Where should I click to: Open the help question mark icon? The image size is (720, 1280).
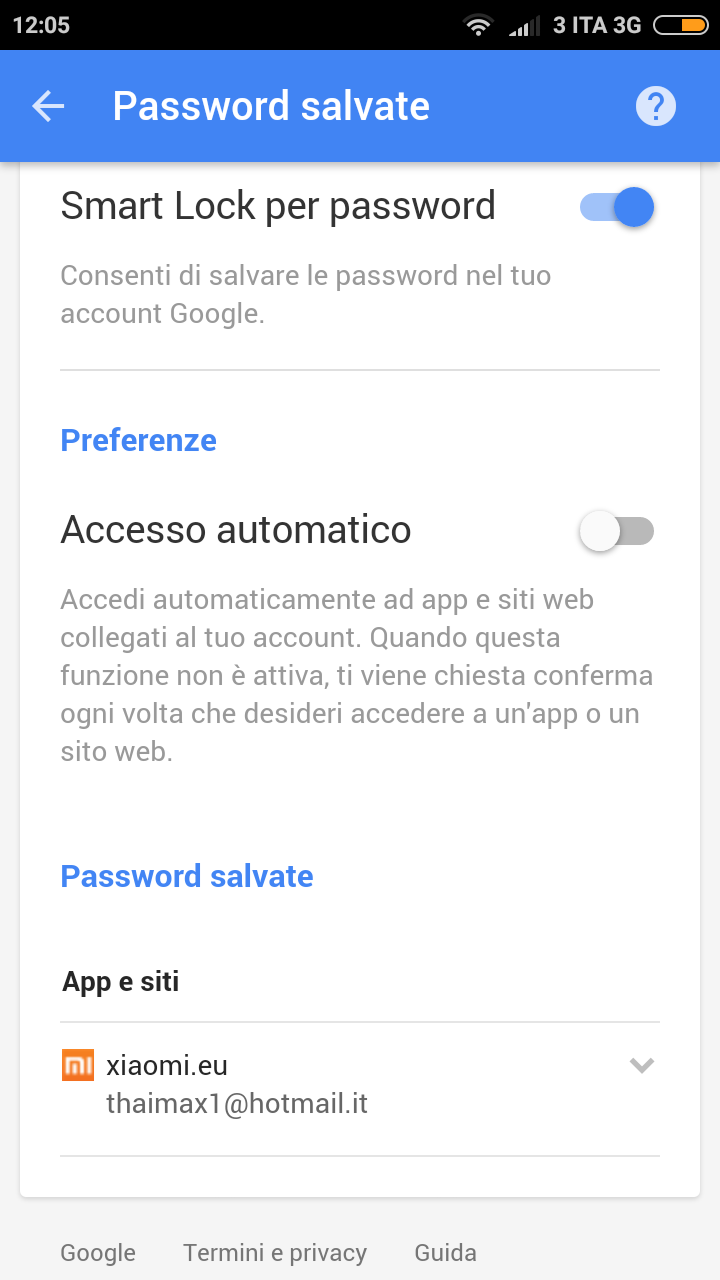[656, 106]
